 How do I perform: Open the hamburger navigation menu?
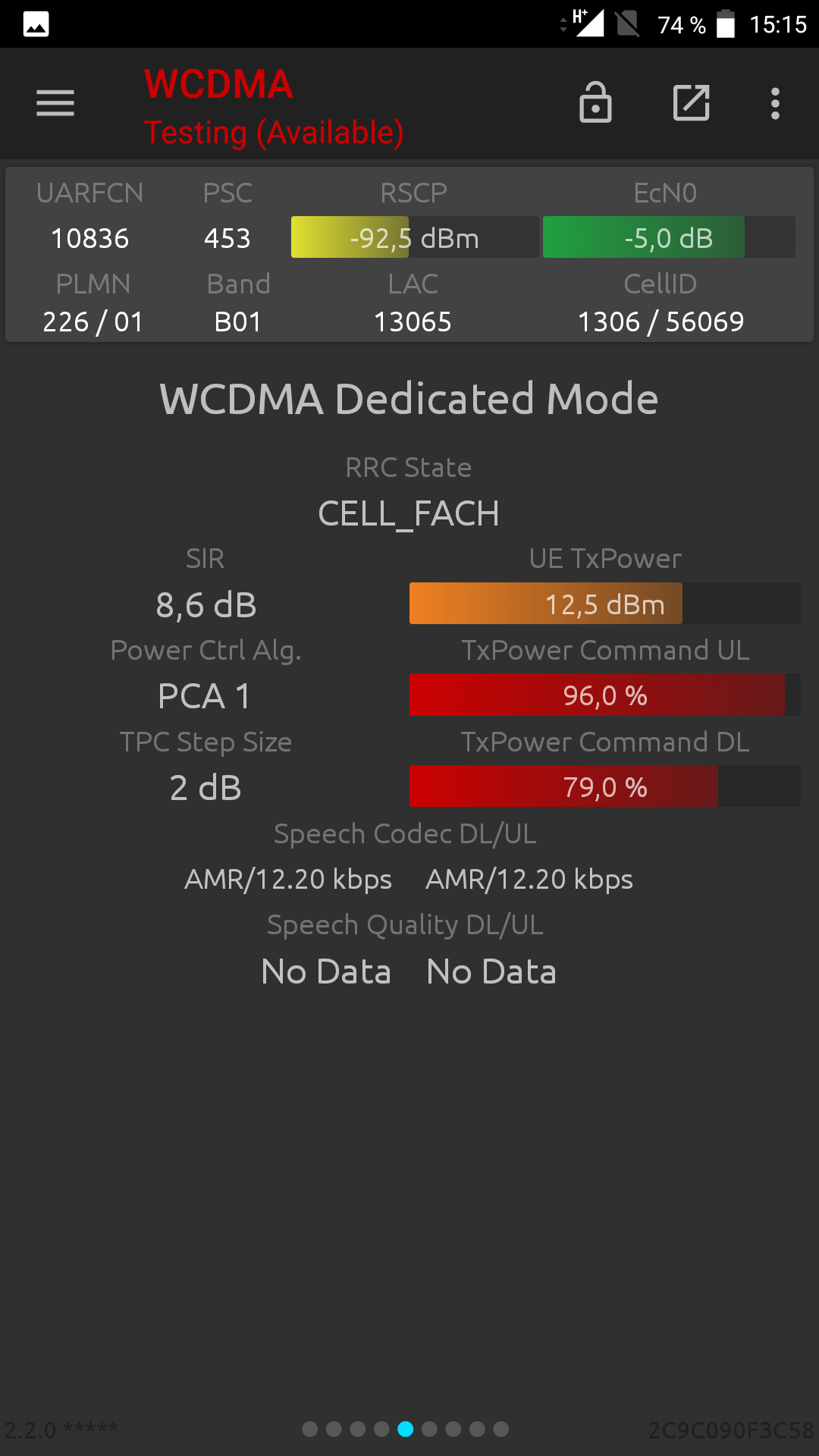click(55, 103)
